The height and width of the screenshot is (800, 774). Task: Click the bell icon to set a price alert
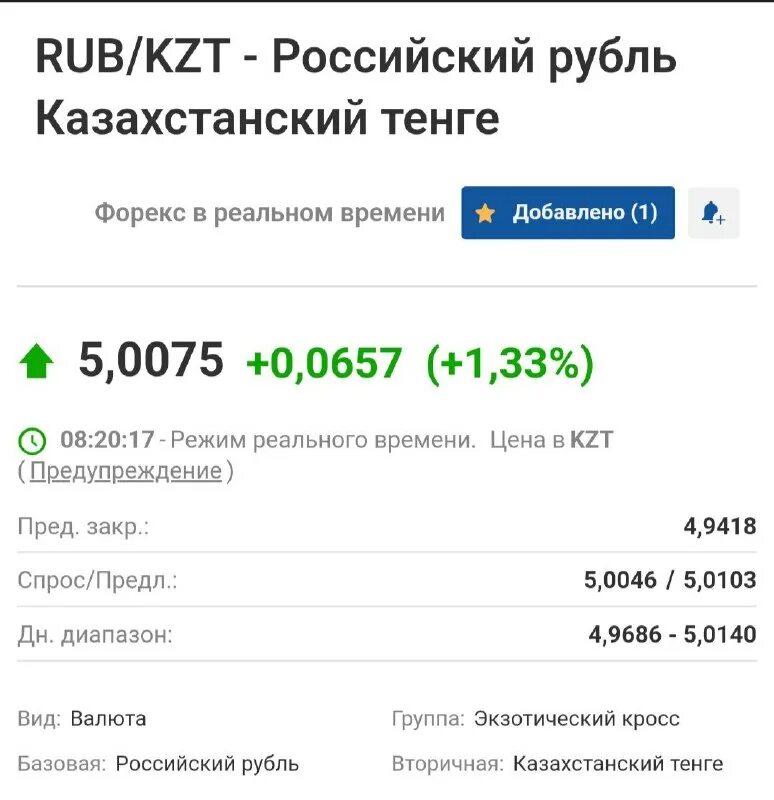click(x=712, y=212)
